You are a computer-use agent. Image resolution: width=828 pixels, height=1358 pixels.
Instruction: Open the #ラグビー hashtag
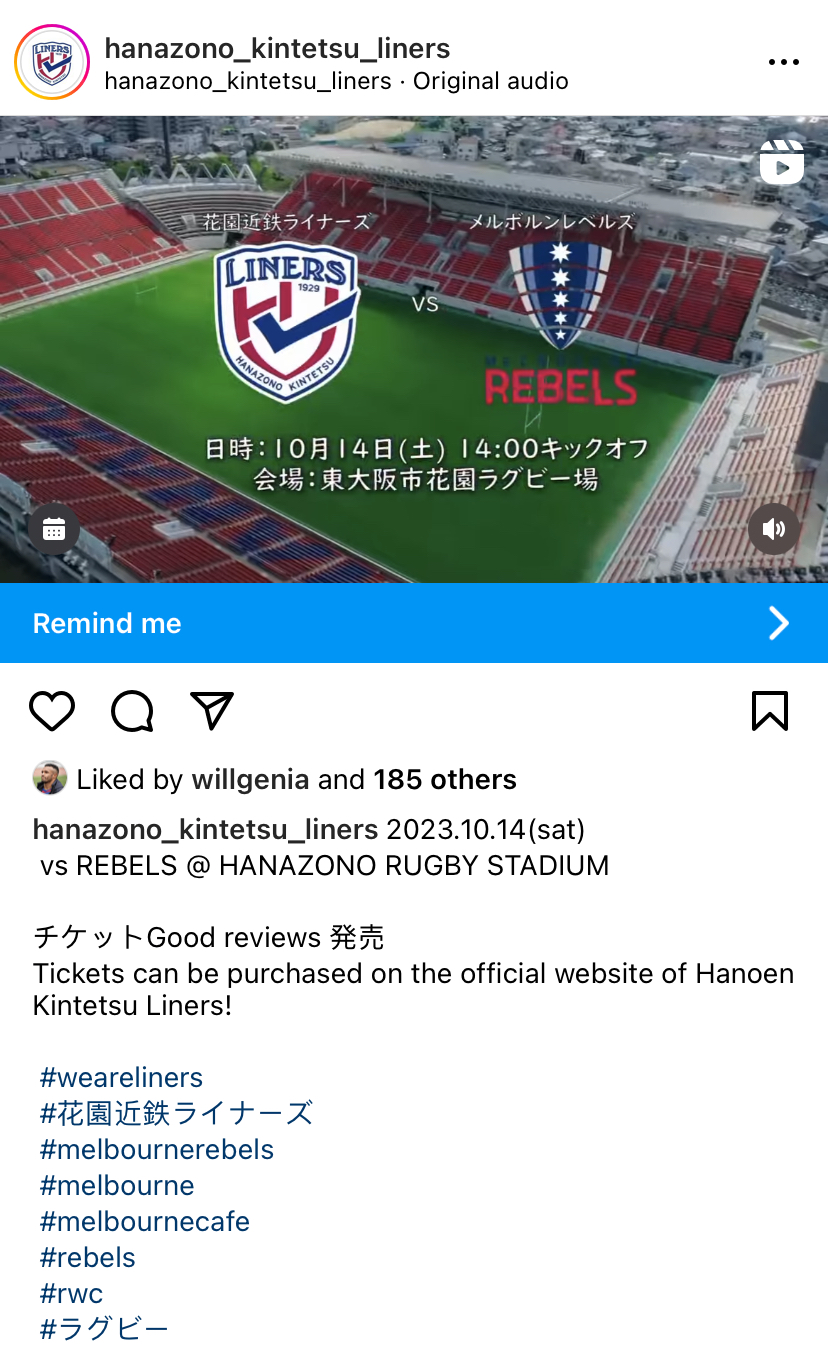pyautogui.click(x=105, y=1329)
